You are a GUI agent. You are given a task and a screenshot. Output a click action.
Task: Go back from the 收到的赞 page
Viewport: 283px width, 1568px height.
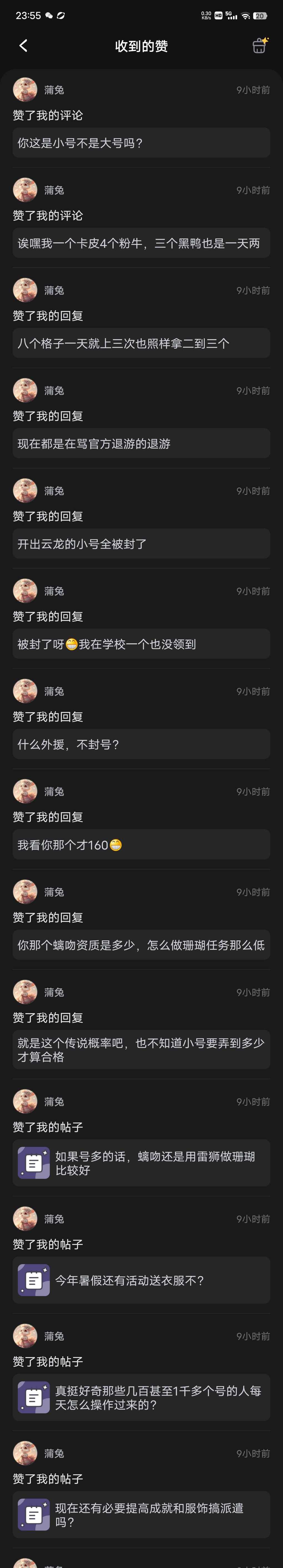23,46
